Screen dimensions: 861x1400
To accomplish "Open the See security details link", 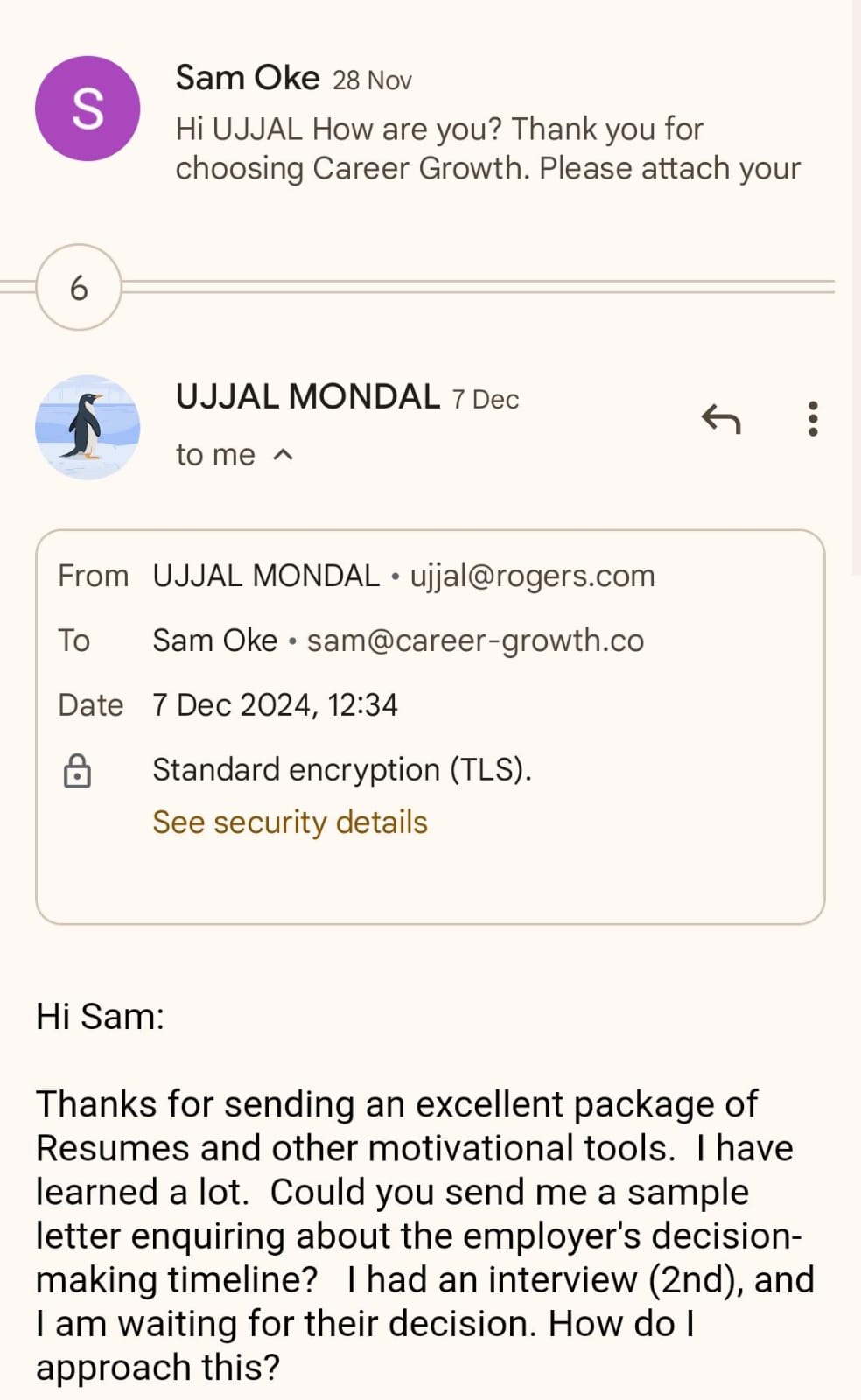I will pyautogui.click(x=290, y=822).
